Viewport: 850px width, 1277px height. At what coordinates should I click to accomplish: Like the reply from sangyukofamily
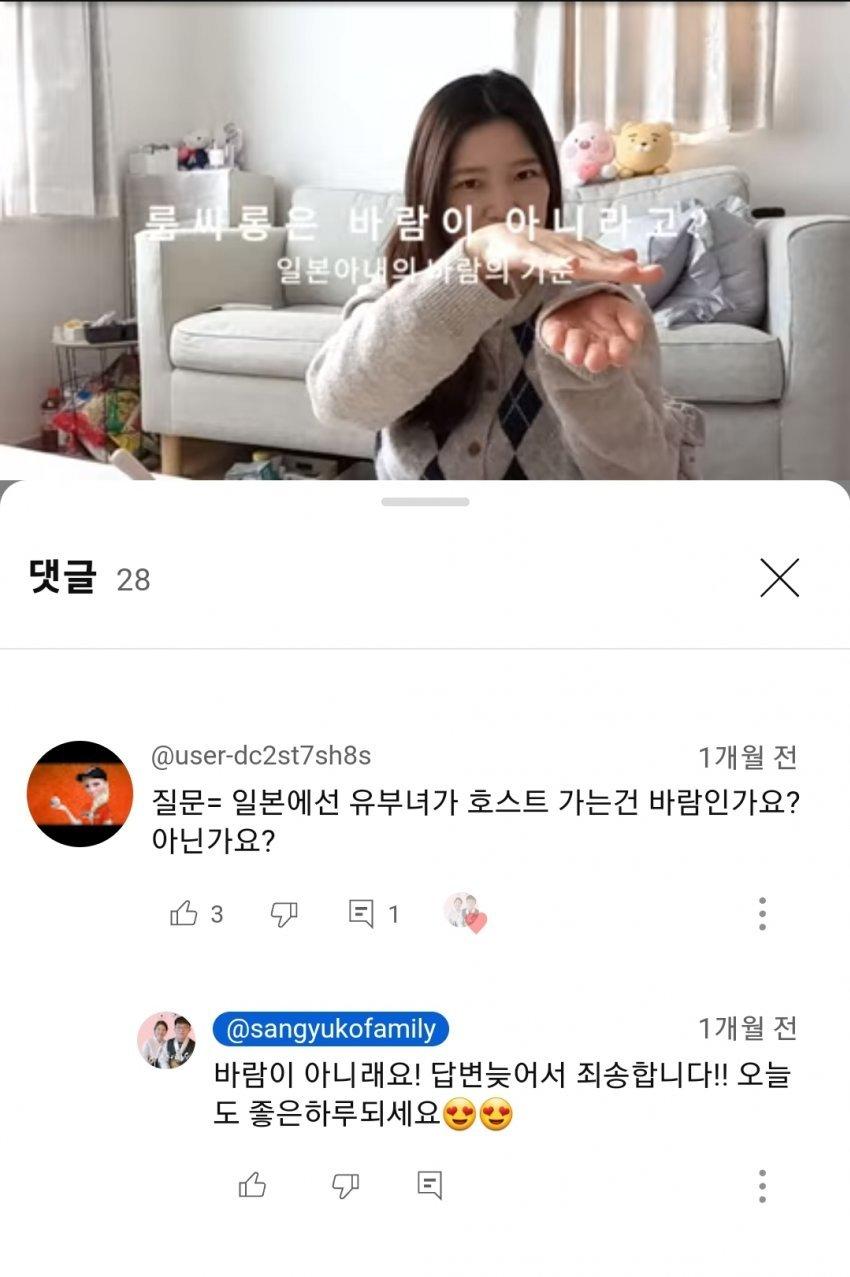click(253, 1185)
